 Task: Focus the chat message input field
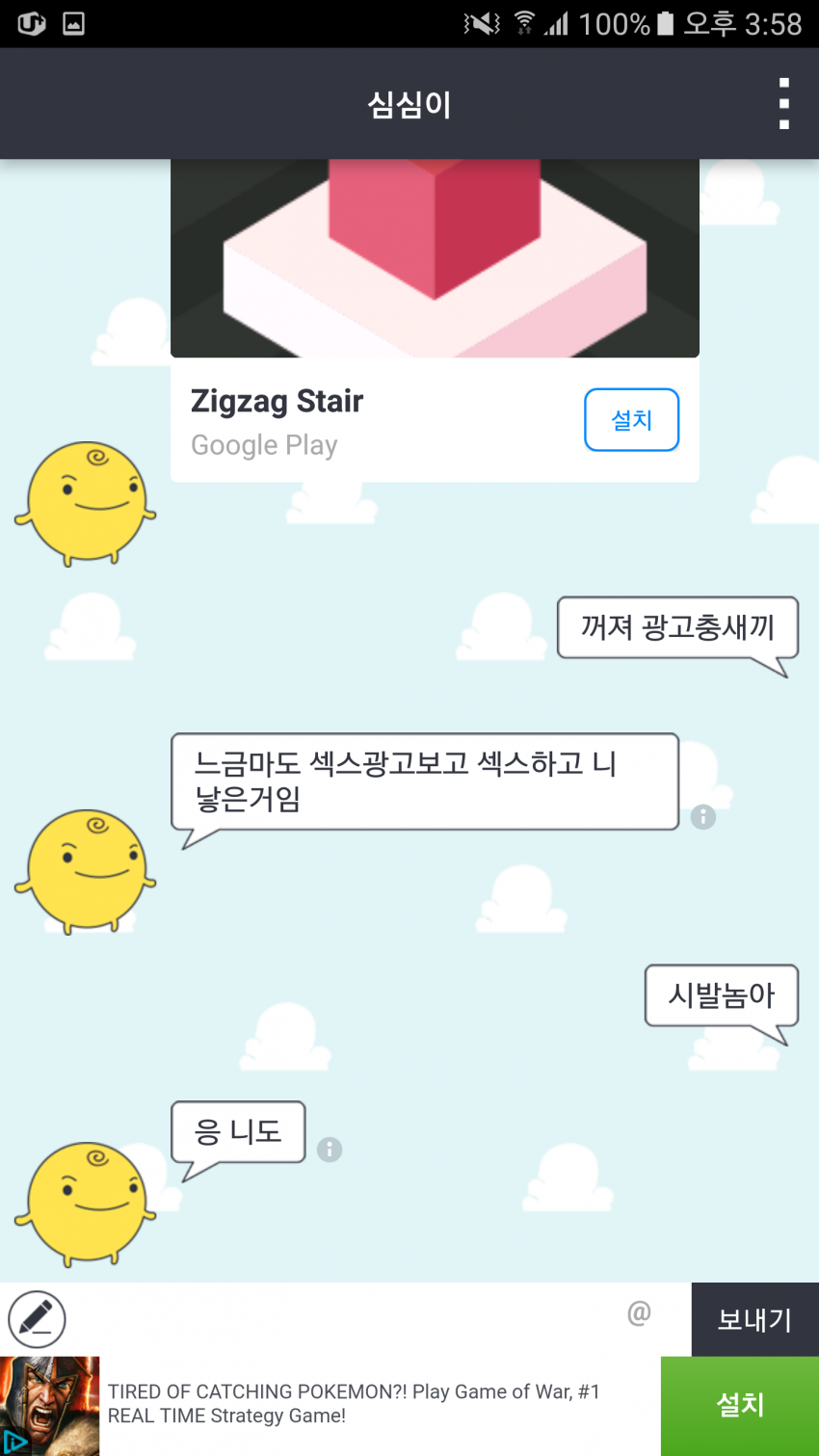pos(347,1318)
